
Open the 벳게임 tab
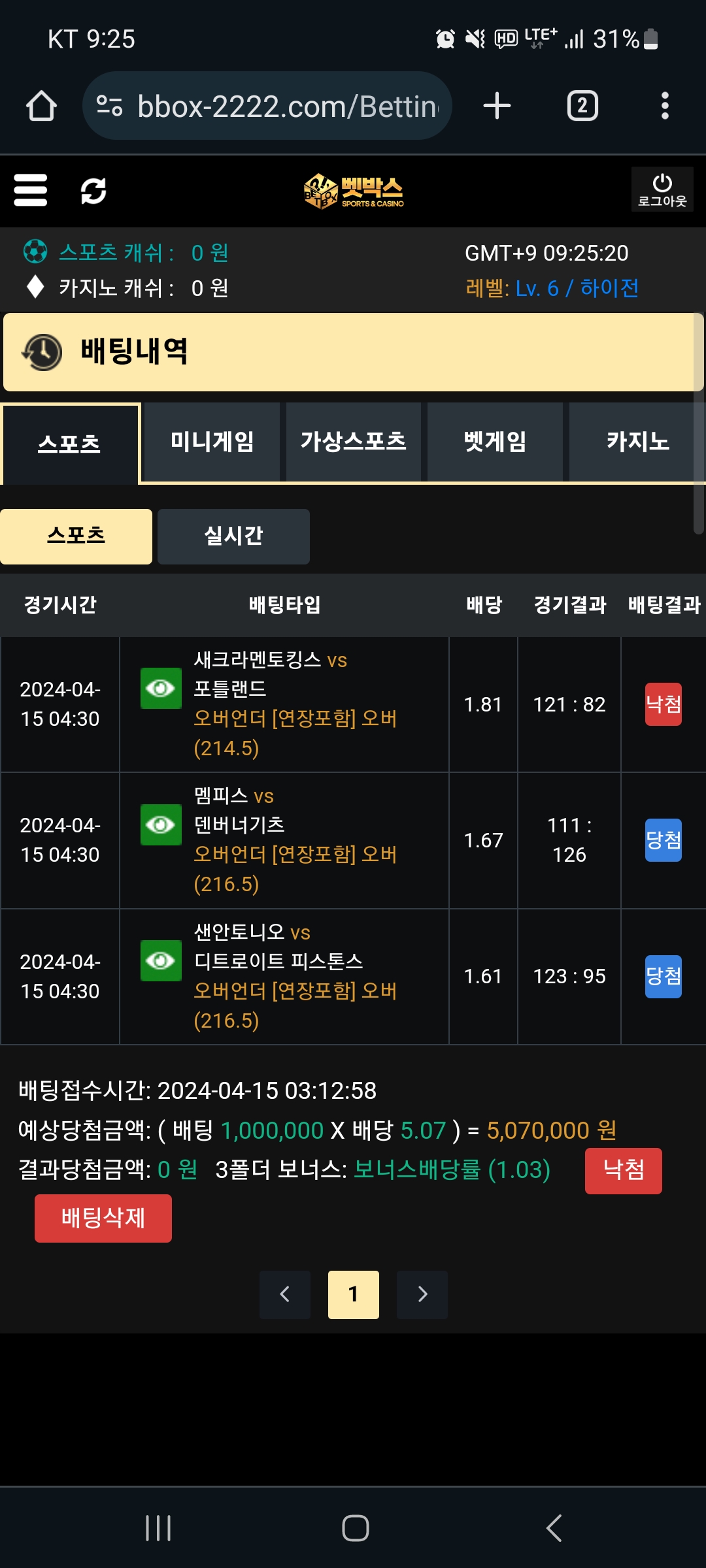[495, 442]
